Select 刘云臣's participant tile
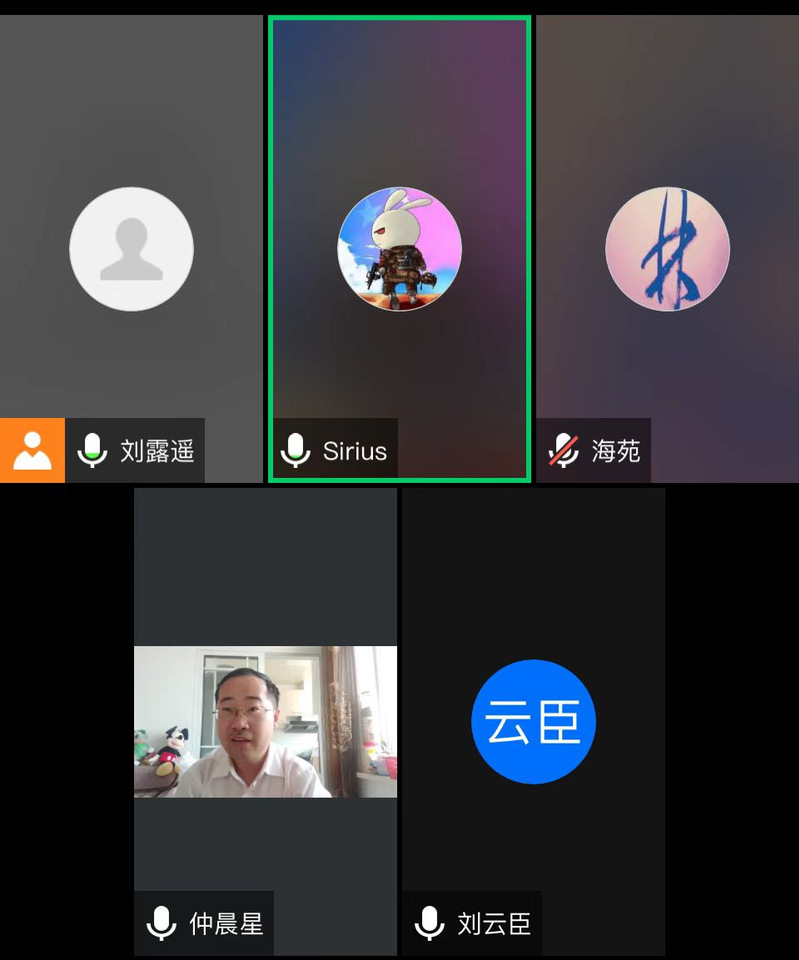Image resolution: width=799 pixels, height=960 pixels. click(533, 721)
